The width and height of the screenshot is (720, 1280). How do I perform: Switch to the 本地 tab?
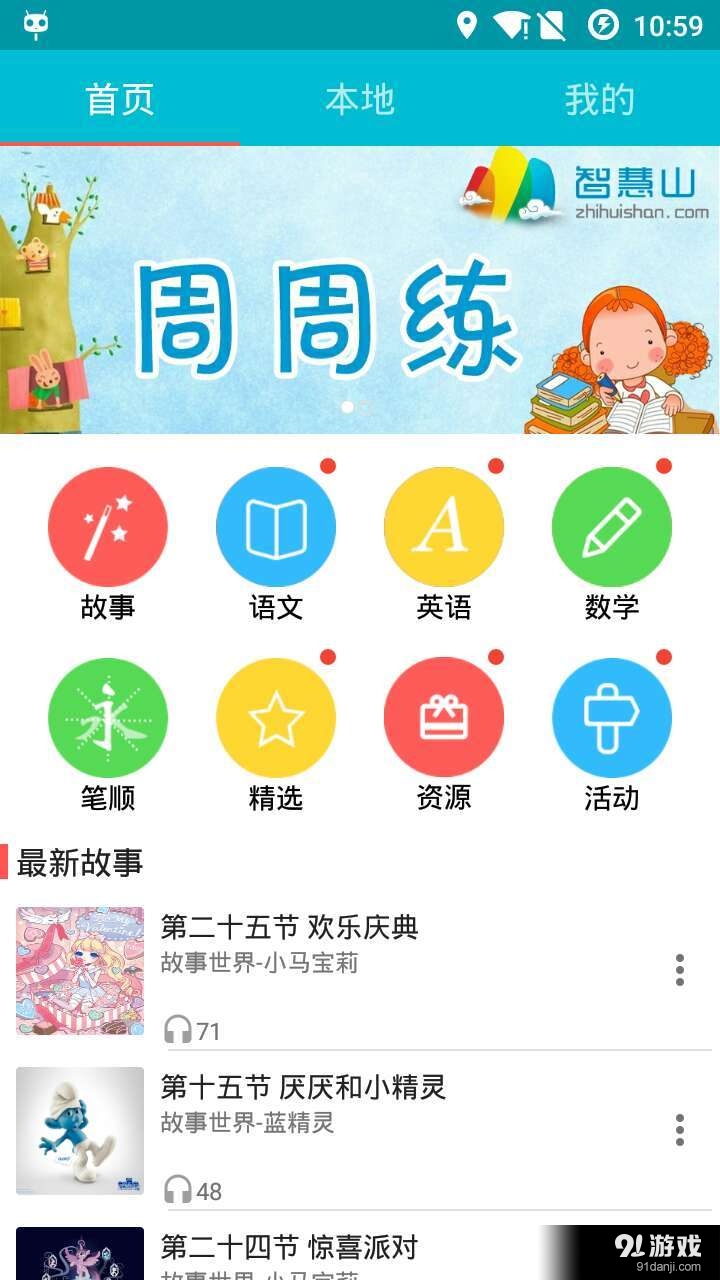(x=360, y=99)
